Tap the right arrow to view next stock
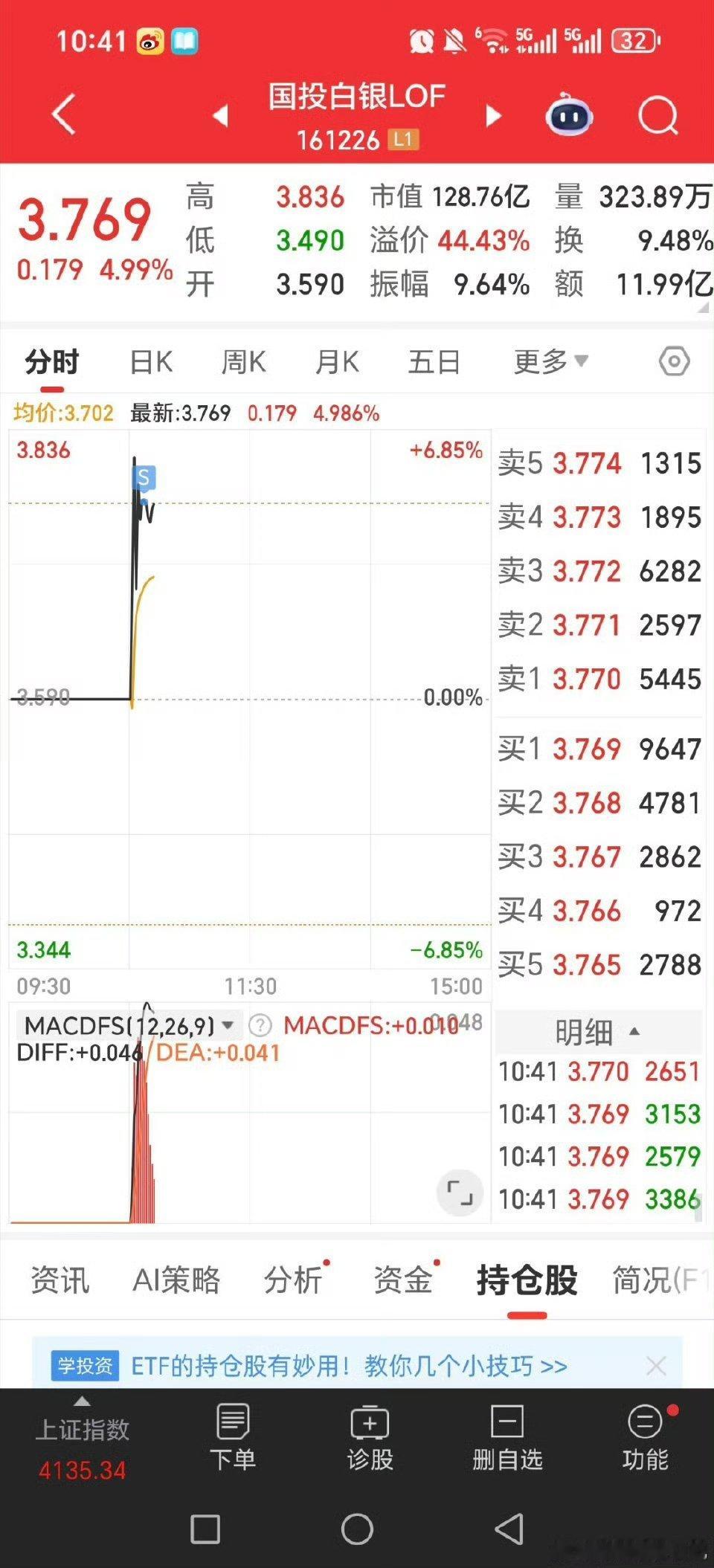 tap(493, 115)
